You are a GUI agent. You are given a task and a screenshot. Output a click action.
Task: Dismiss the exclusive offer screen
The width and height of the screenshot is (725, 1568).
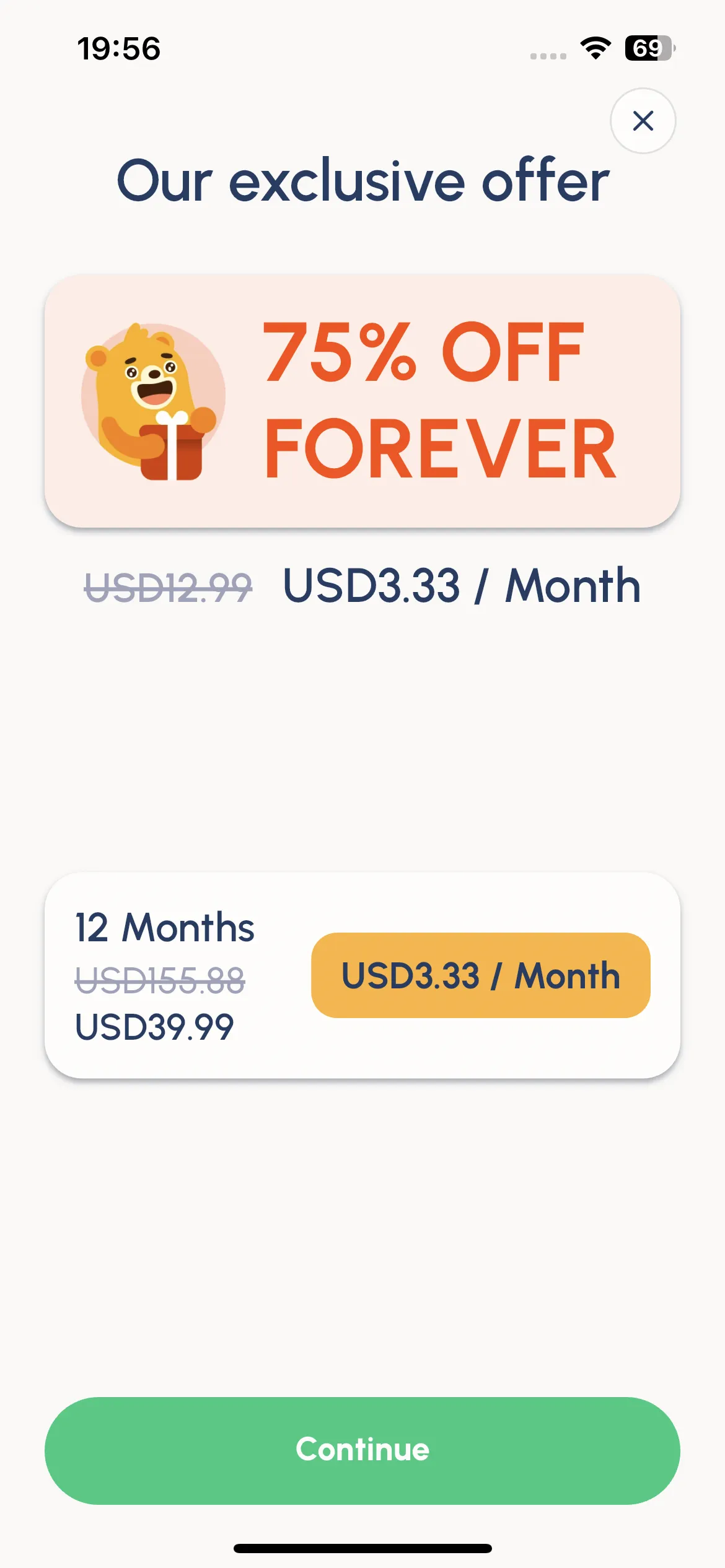643,121
